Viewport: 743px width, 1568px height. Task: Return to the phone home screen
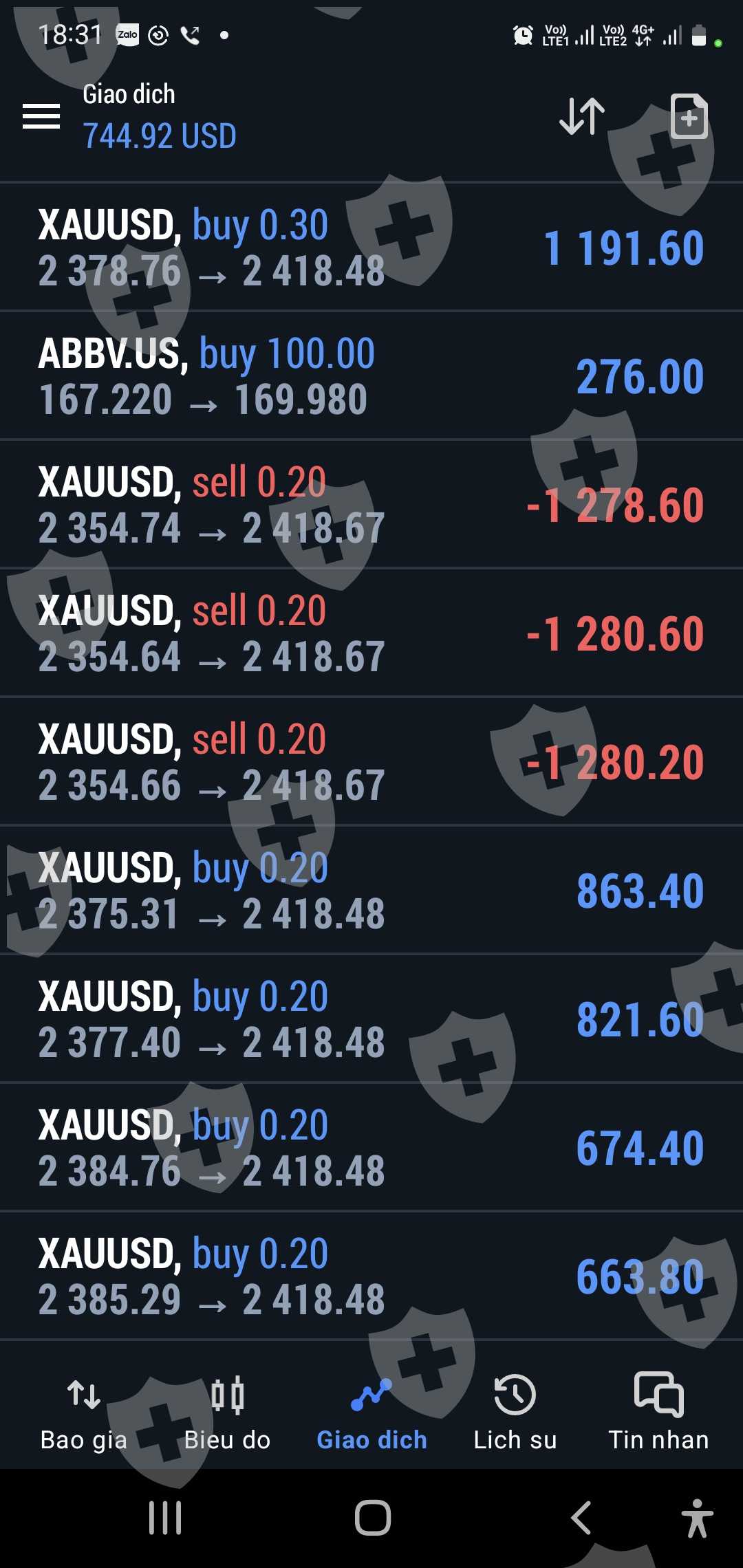[372, 1518]
